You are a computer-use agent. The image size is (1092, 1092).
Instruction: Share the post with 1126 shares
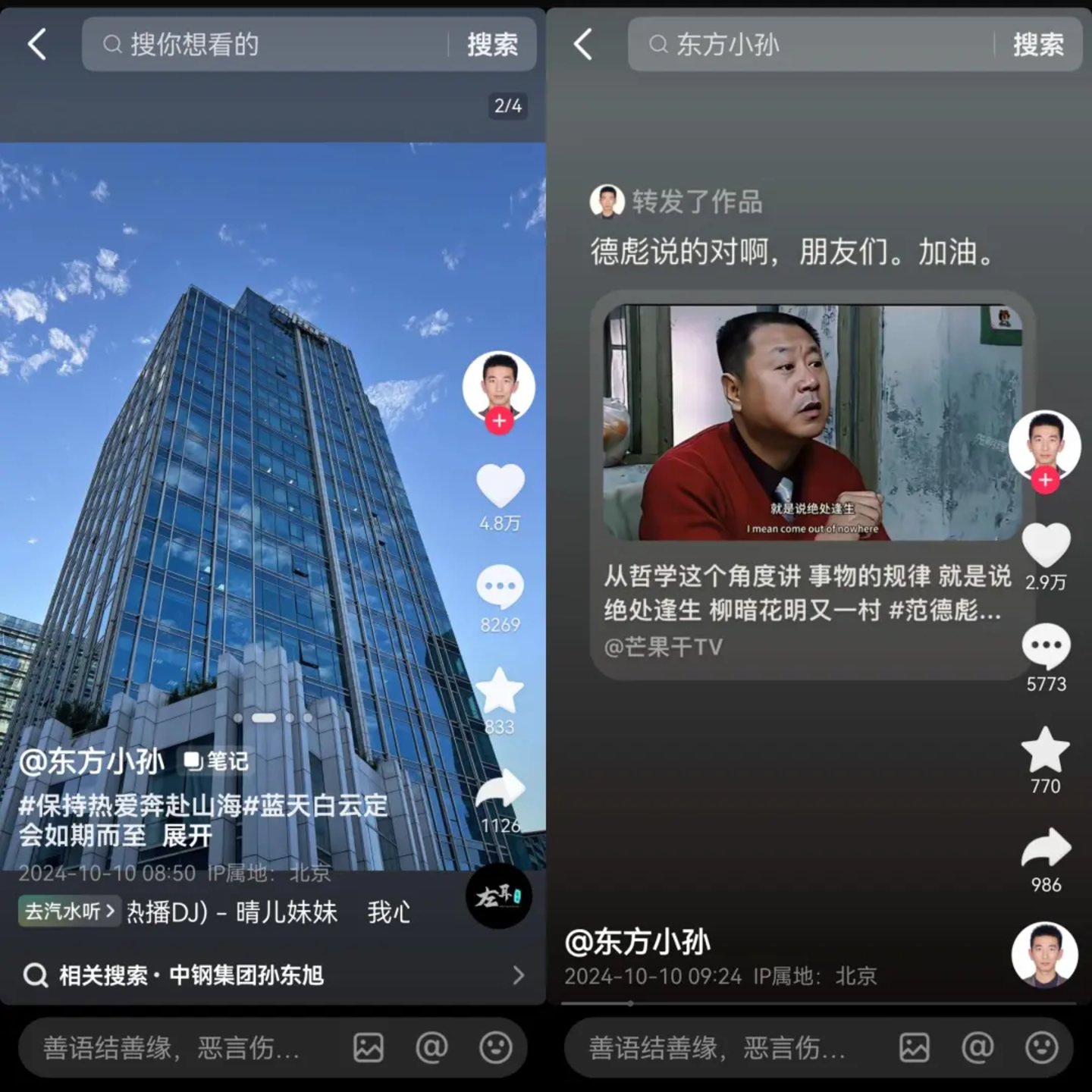[500, 790]
